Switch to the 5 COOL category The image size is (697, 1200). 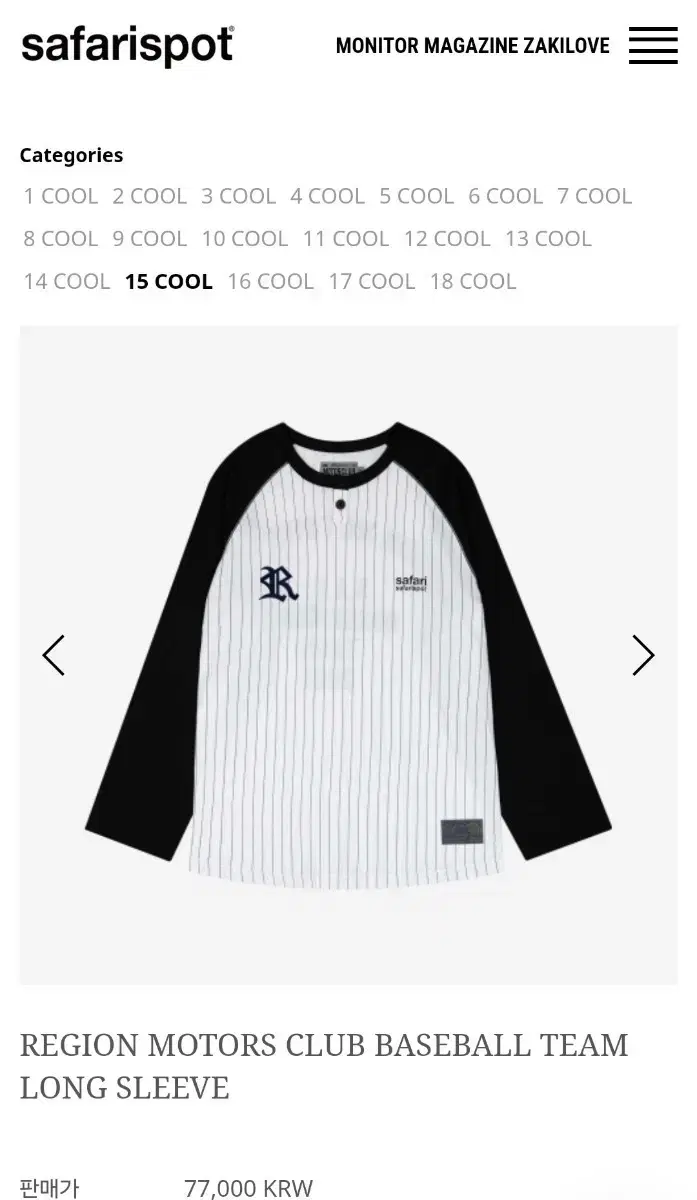pyautogui.click(x=416, y=196)
